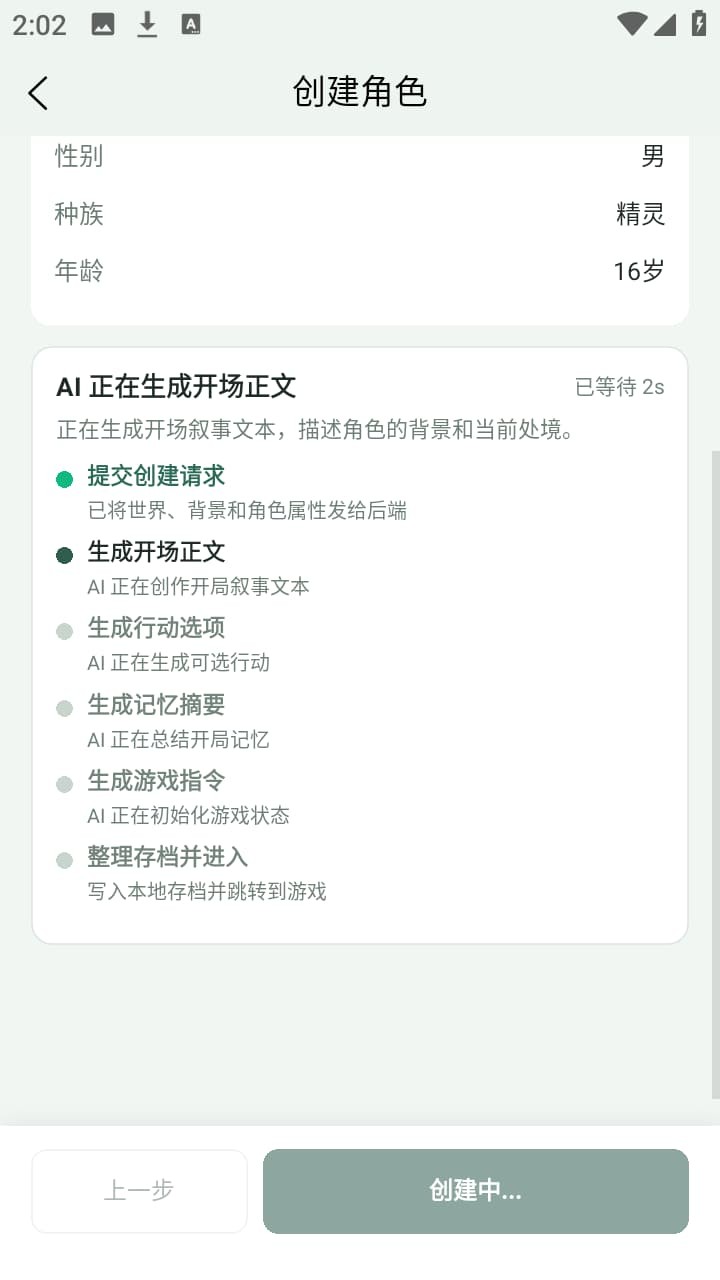Tap the 创建中... button
The width and height of the screenshot is (720, 1280).
click(475, 1191)
